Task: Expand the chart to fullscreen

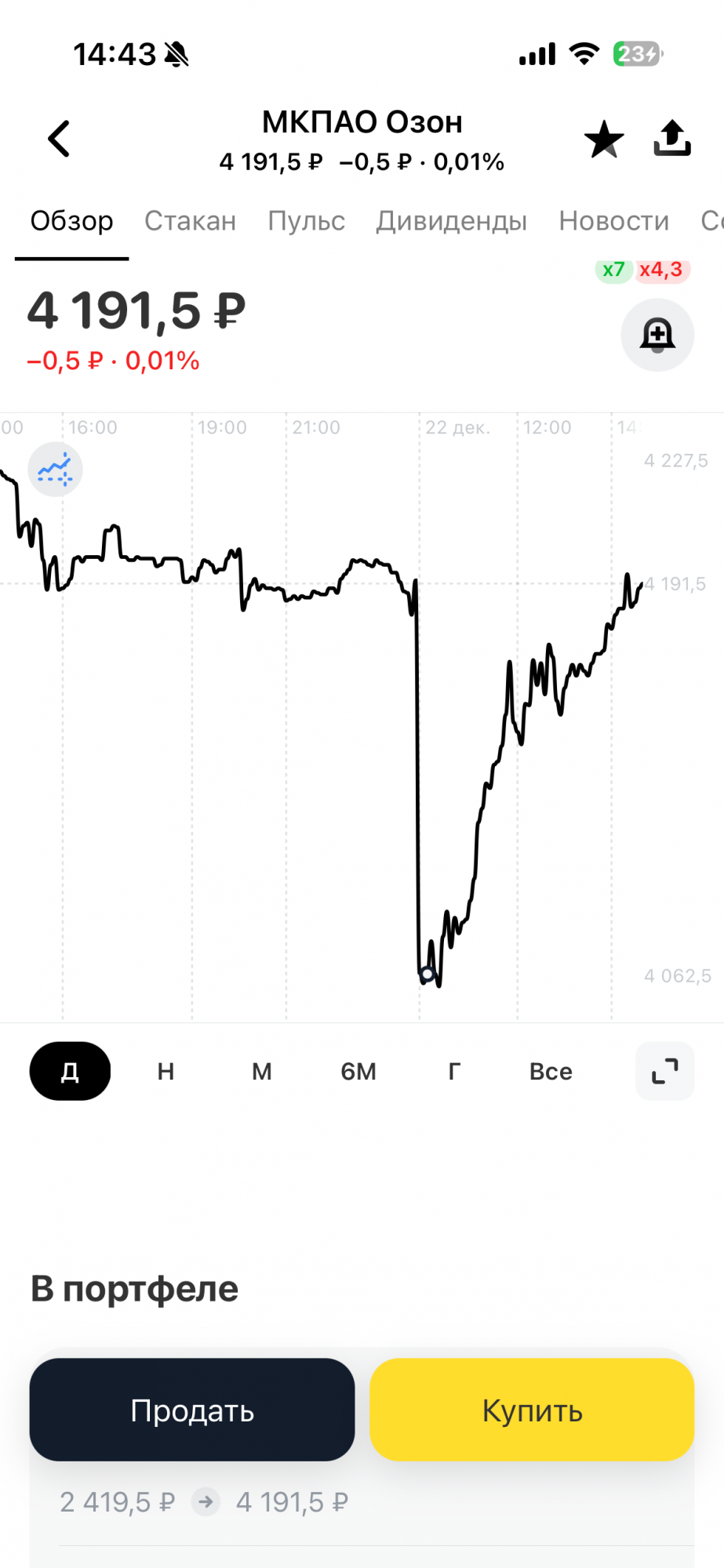Action: click(664, 1071)
